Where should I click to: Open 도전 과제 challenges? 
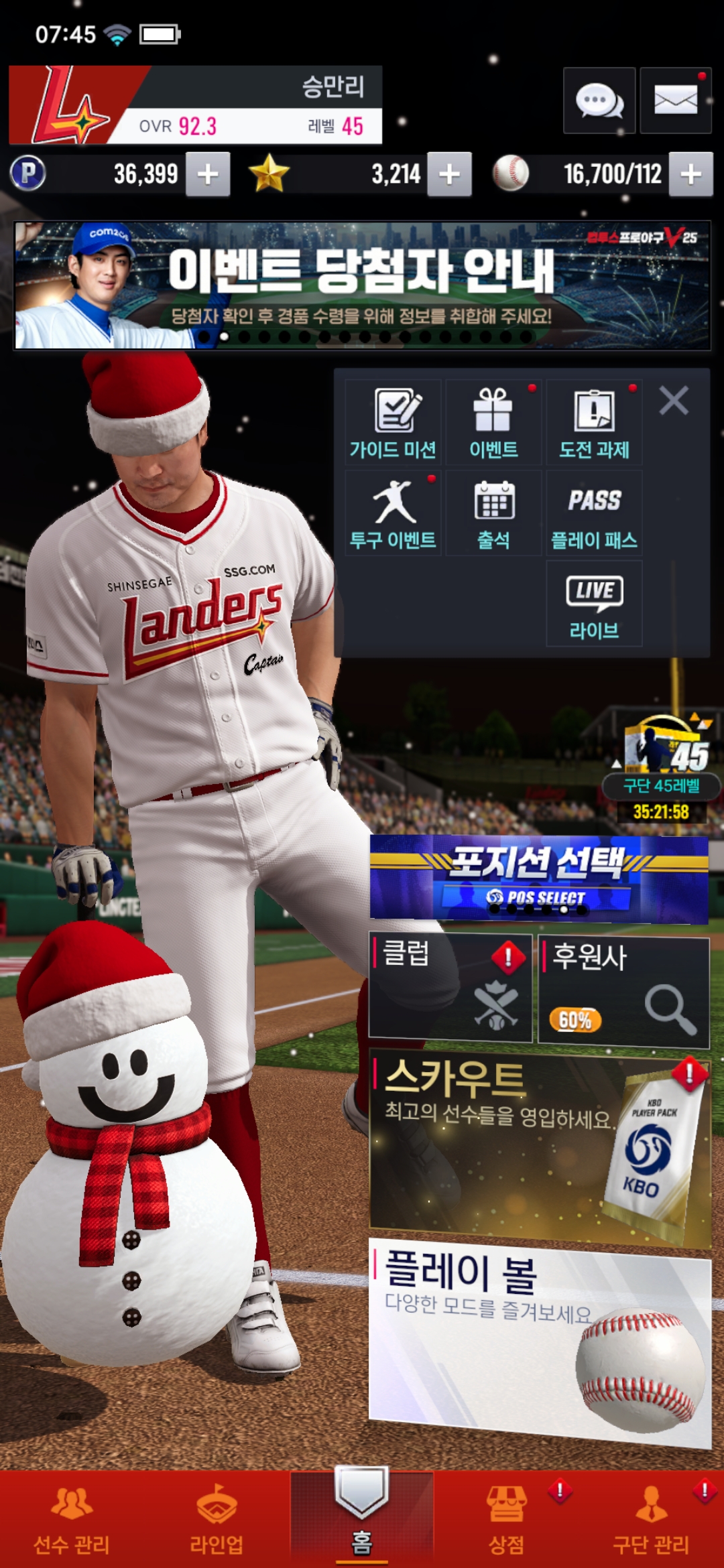point(594,423)
